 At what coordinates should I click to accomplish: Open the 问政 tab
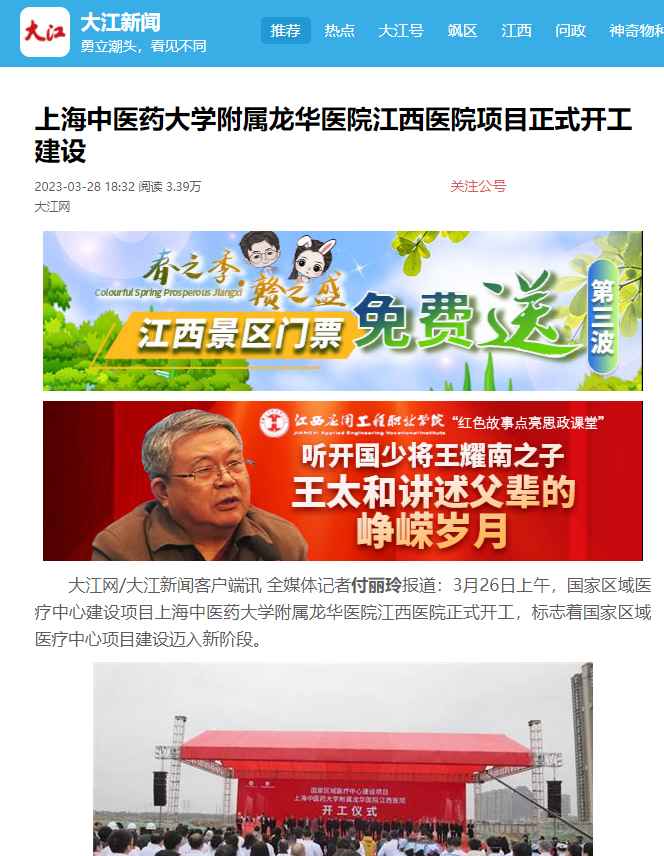(570, 30)
